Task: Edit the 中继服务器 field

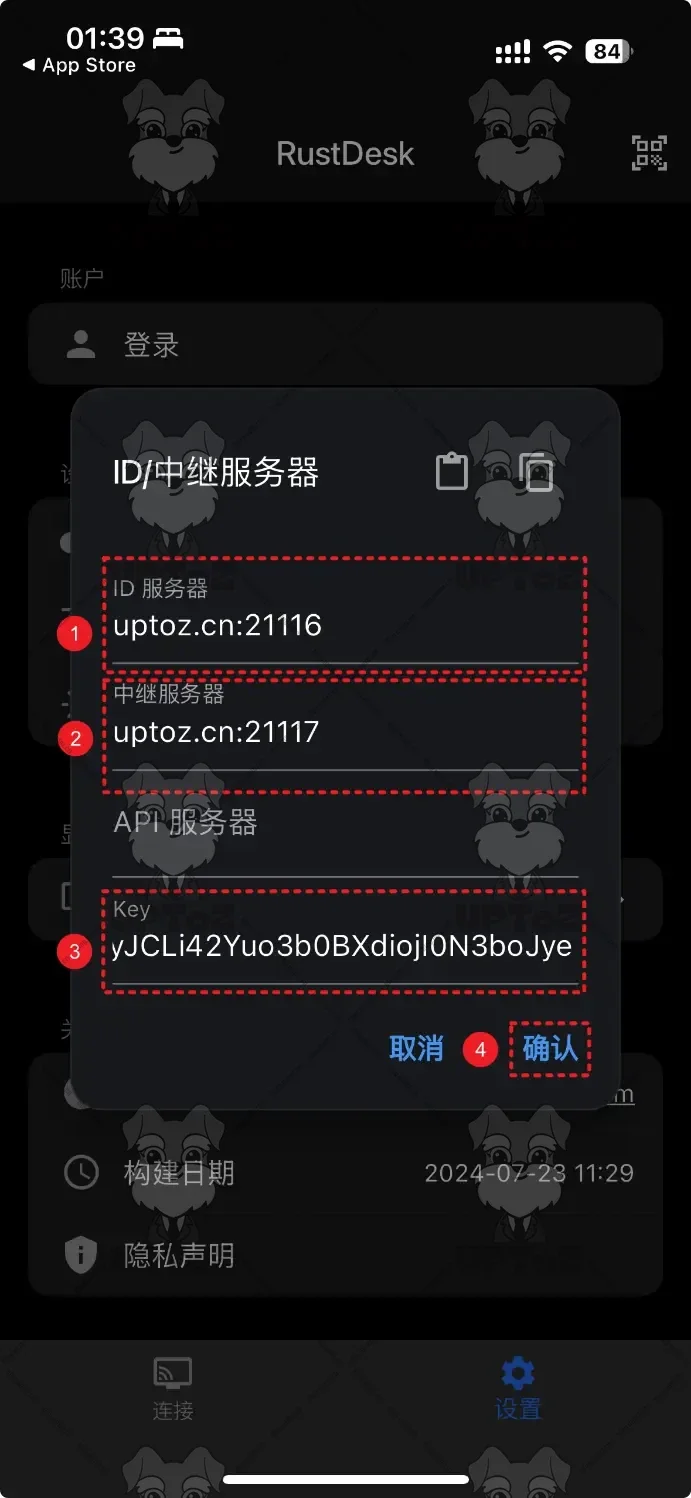Action: click(x=345, y=733)
